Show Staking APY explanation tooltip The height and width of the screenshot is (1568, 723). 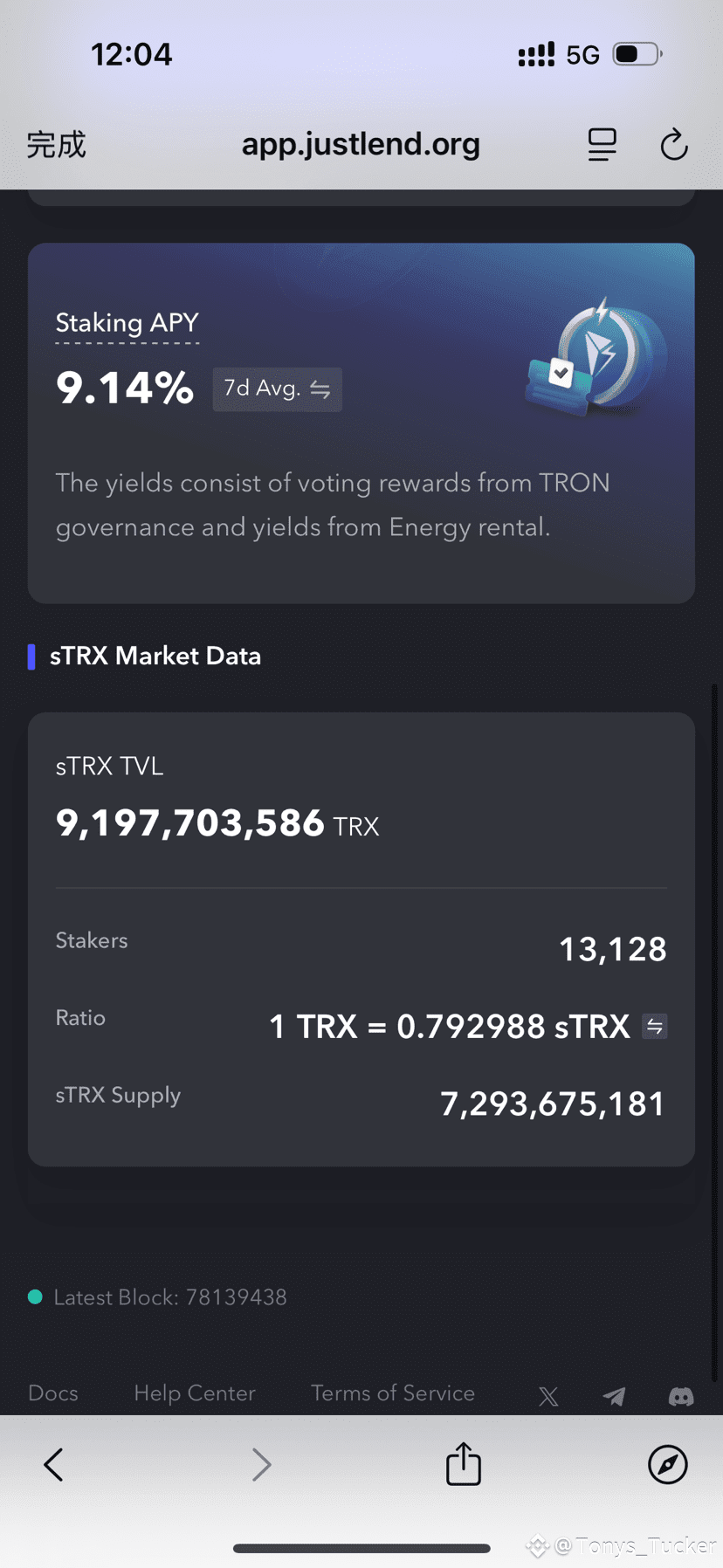pos(127,323)
